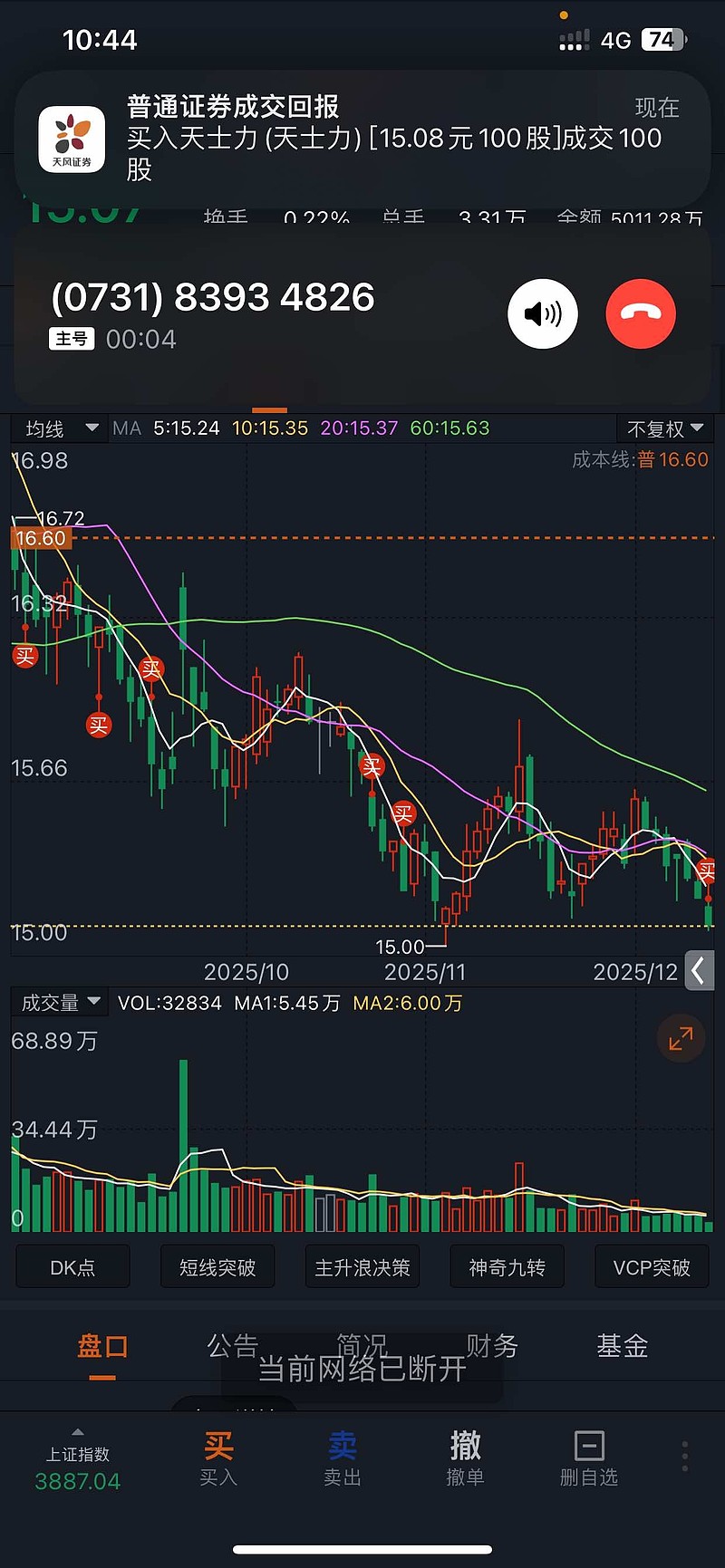Viewport: 725px width, 1568px height.
Task: Tap 卖出 to sell the stock
Action: point(343,1457)
